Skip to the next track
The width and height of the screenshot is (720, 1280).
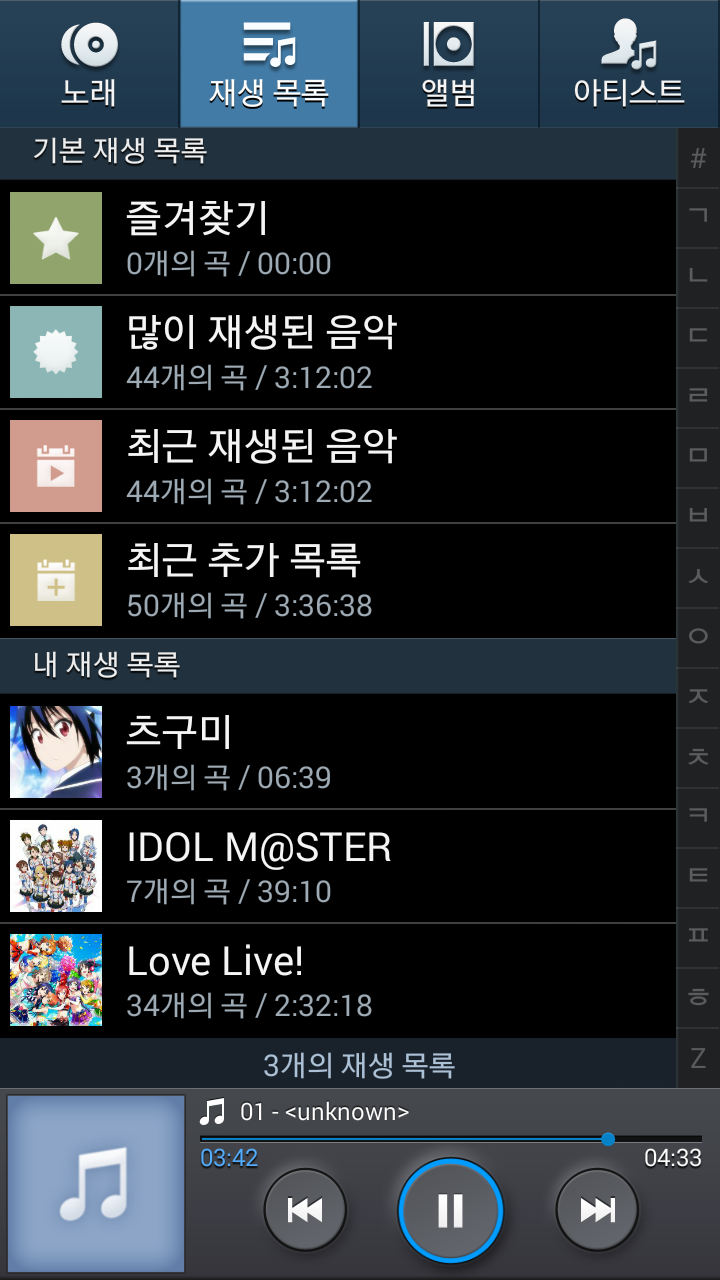597,1210
